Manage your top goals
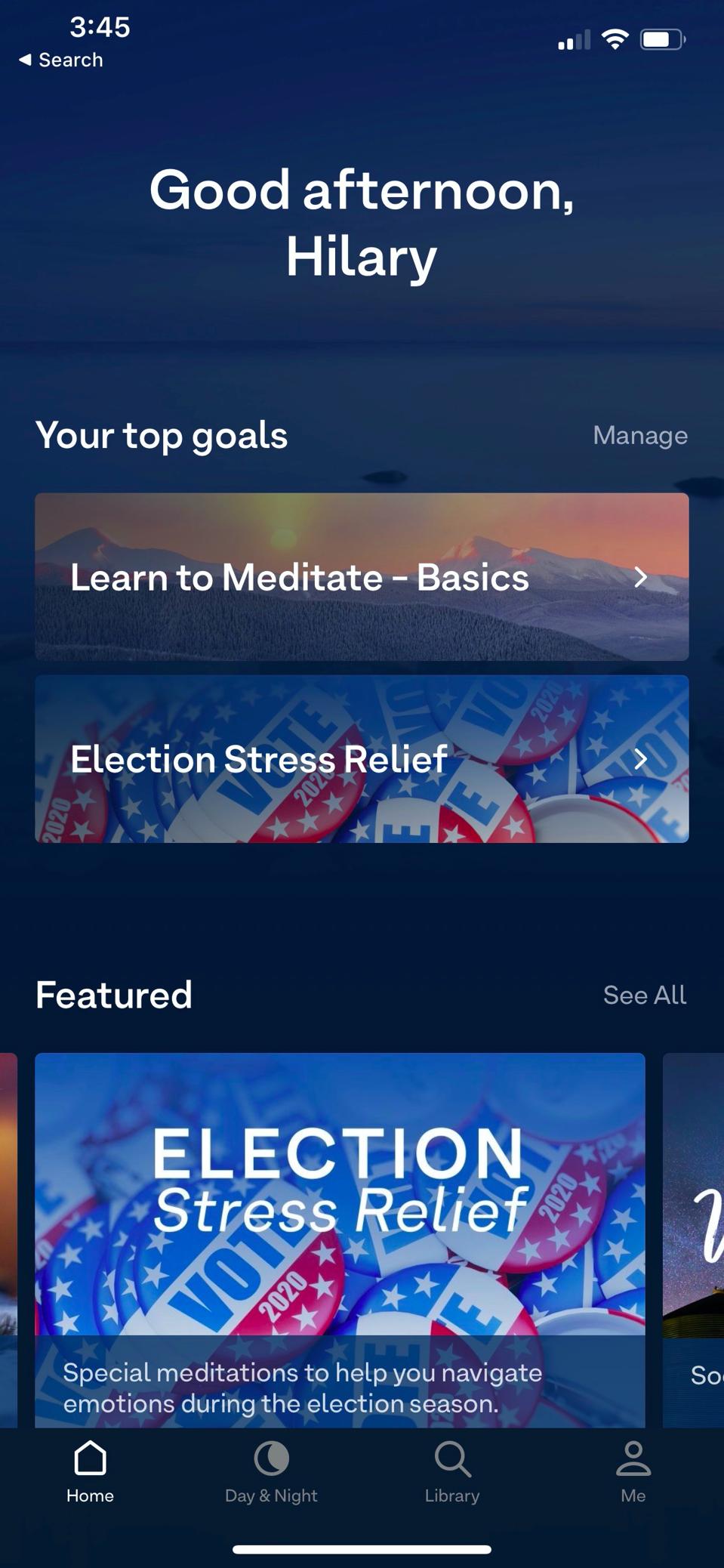724x1568 pixels. coord(639,436)
